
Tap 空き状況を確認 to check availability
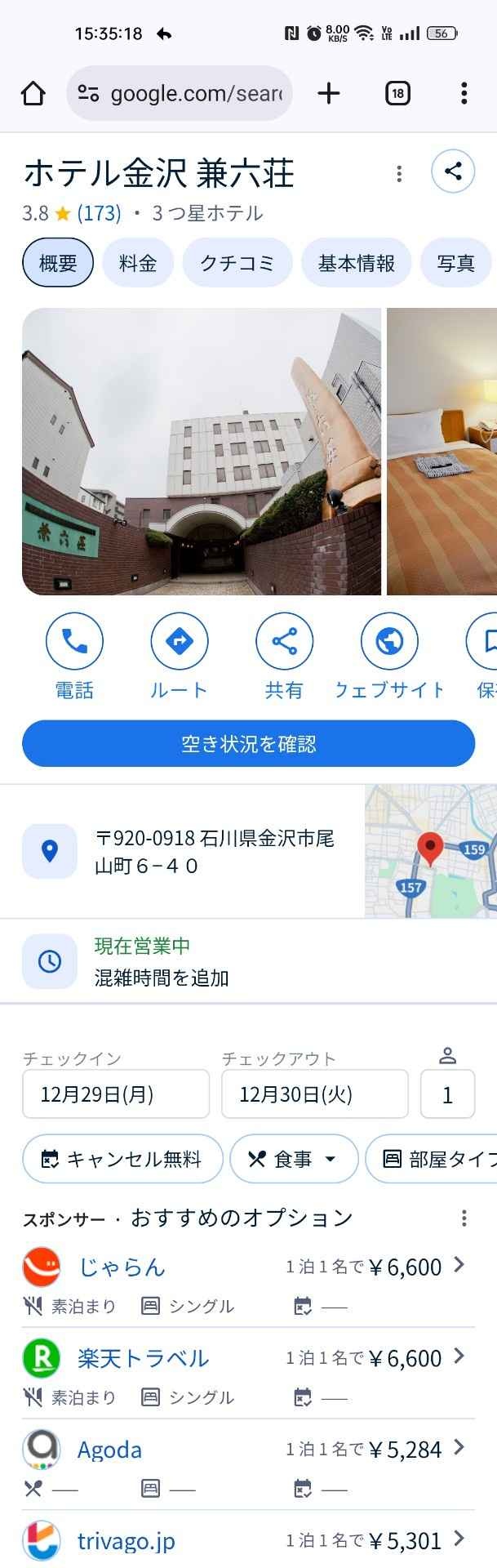(x=248, y=744)
